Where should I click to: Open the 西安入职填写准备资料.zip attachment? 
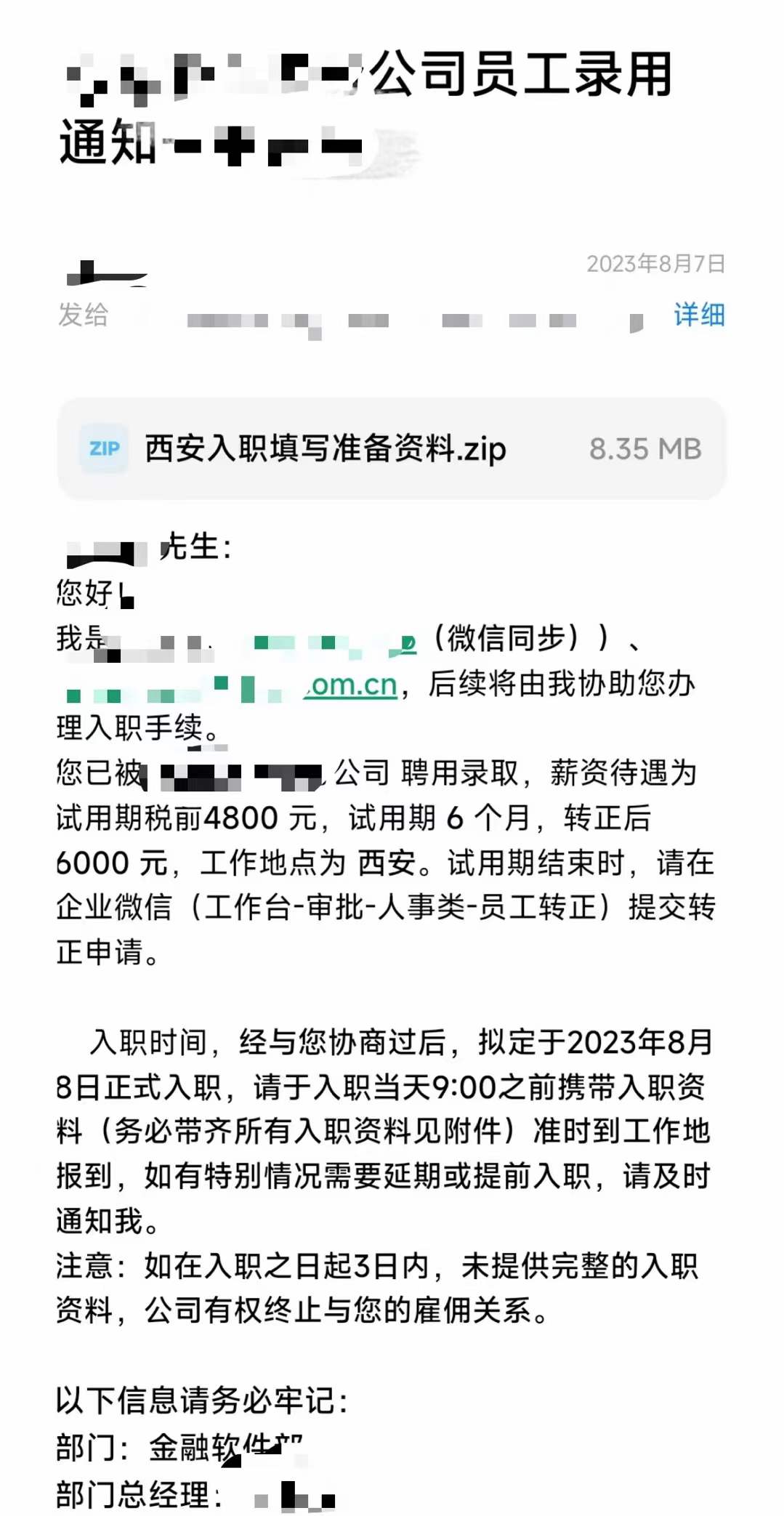[x=392, y=448]
